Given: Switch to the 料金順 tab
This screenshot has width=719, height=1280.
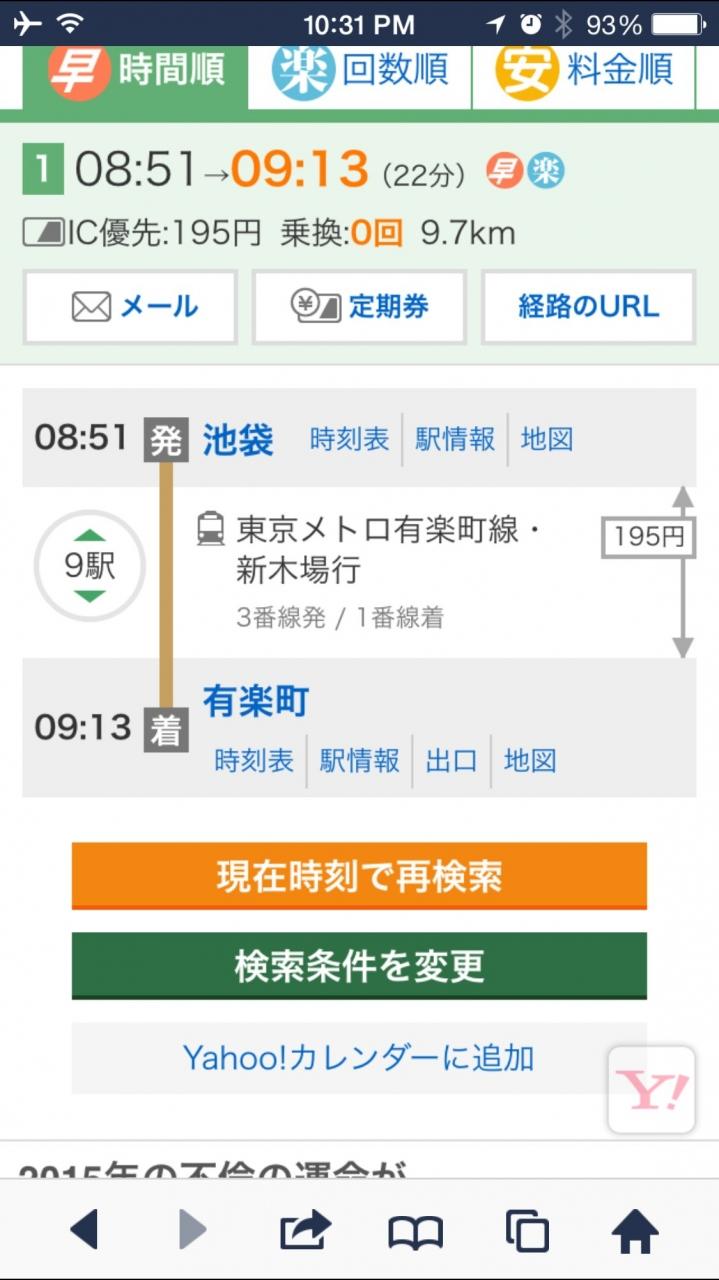Looking at the screenshot, I should click(x=583, y=72).
